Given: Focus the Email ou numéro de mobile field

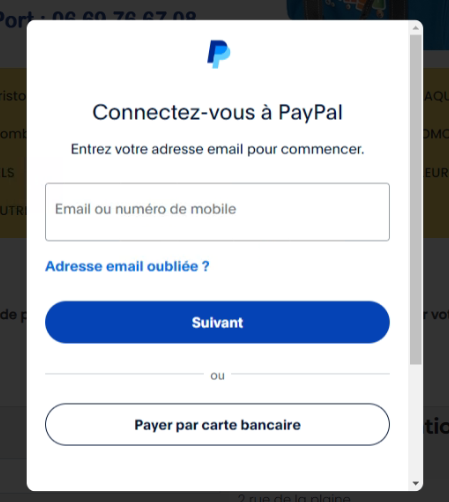Looking at the screenshot, I should (217, 212).
